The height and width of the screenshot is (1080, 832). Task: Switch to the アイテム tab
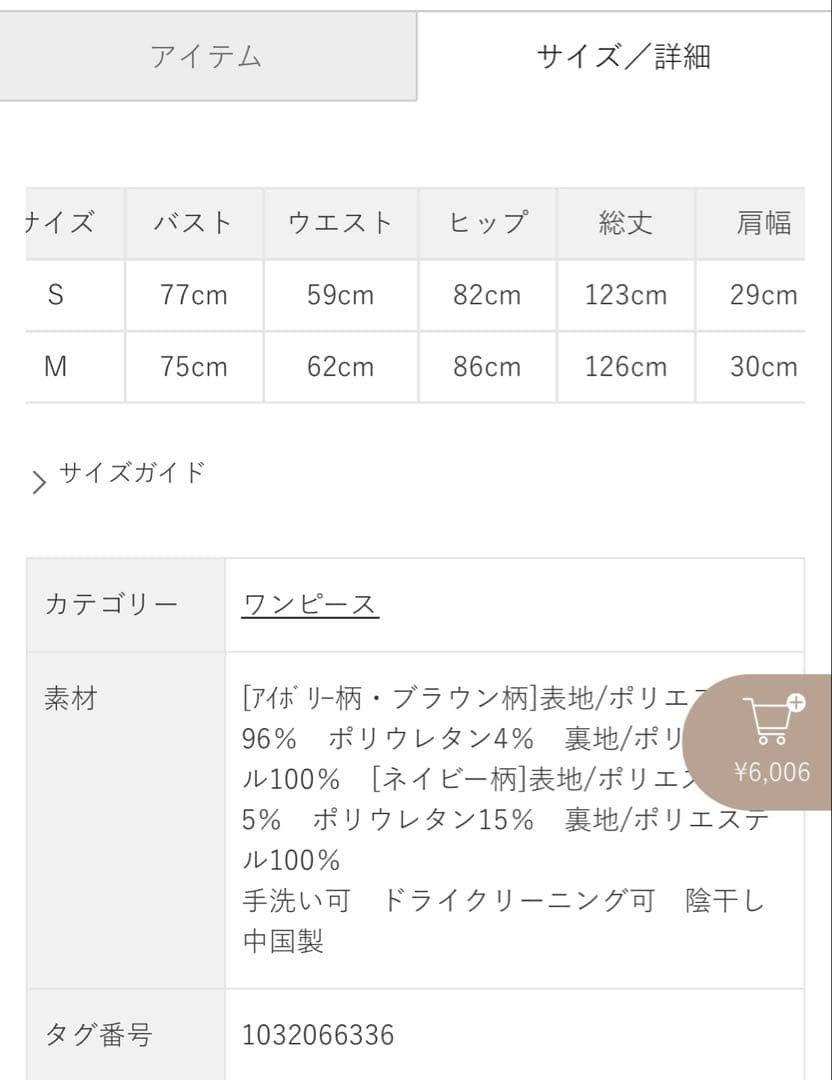click(207, 56)
